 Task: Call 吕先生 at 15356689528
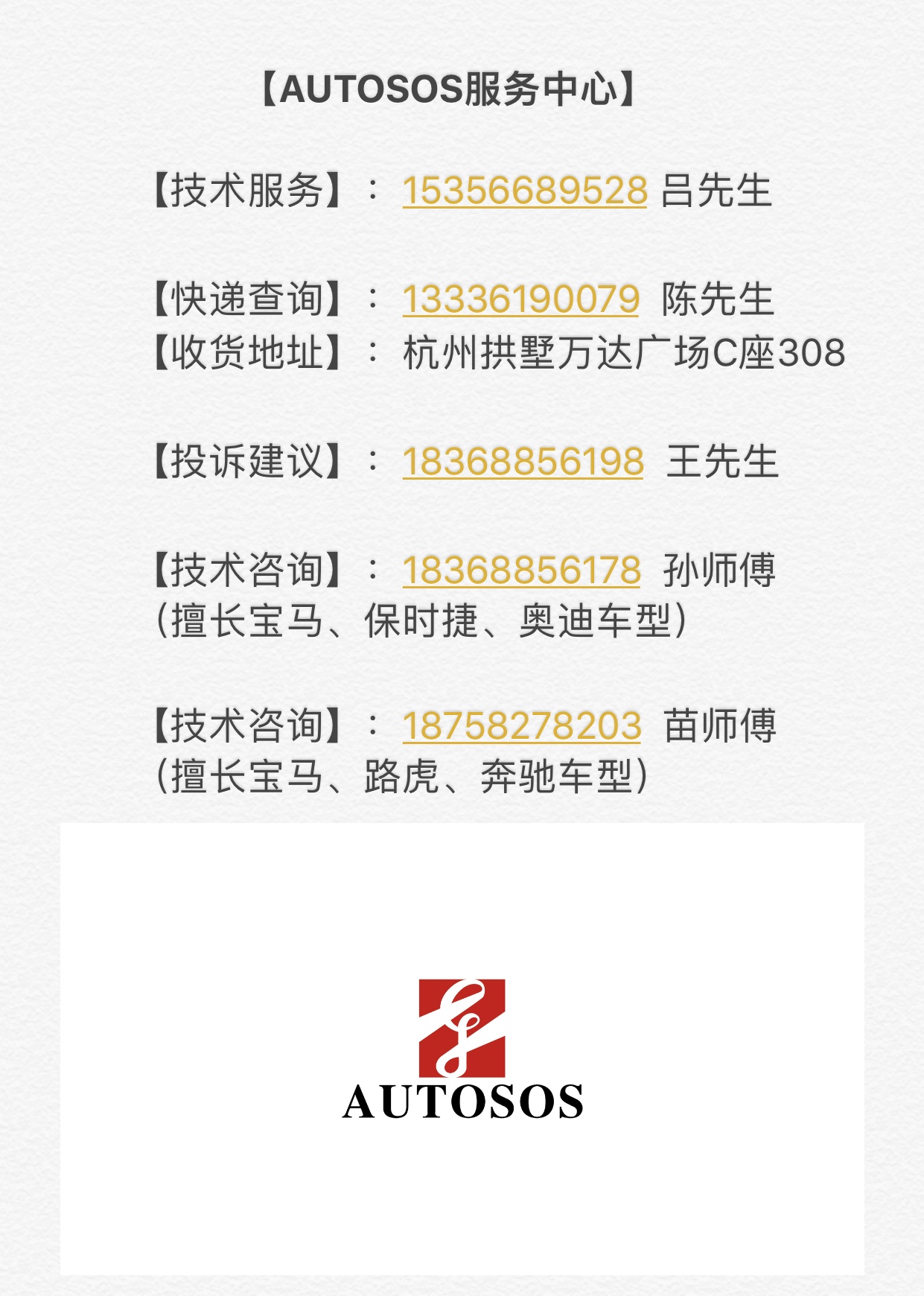pyautogui.click(x=524, y=191)
